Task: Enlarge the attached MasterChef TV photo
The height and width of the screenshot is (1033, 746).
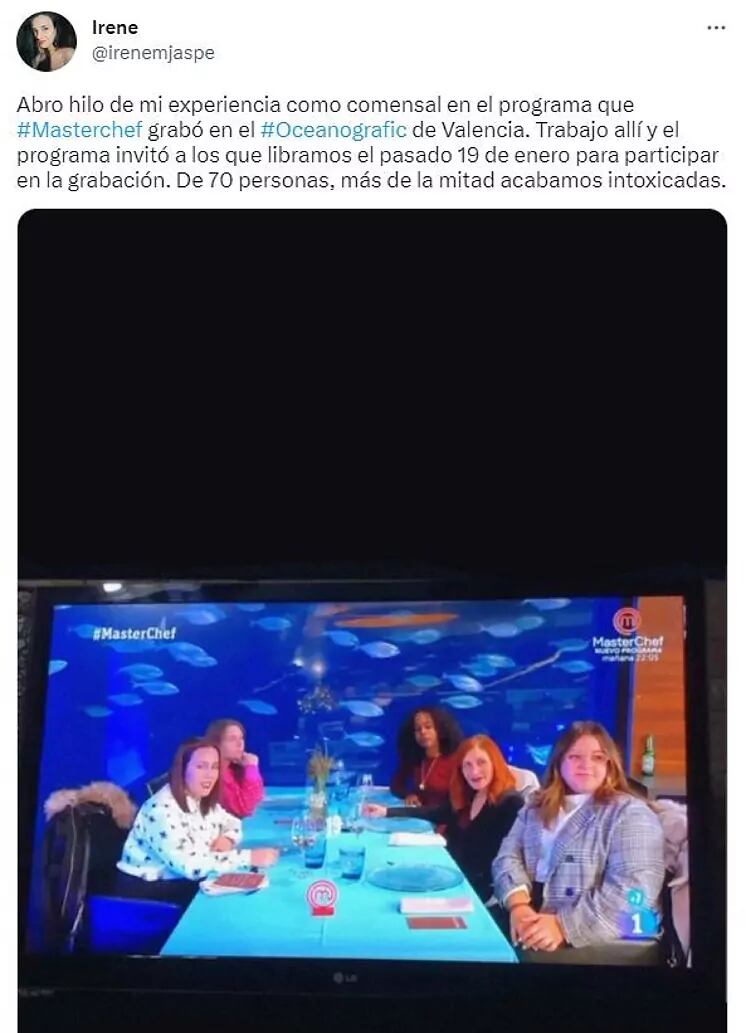Action: pos(372,620)
